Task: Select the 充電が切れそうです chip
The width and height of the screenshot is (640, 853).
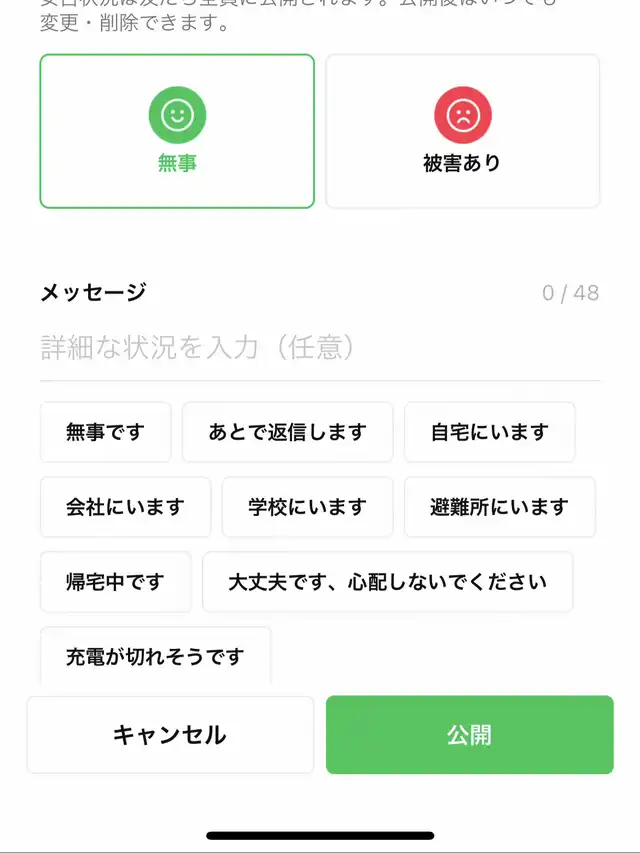Action: coord(155,656)
